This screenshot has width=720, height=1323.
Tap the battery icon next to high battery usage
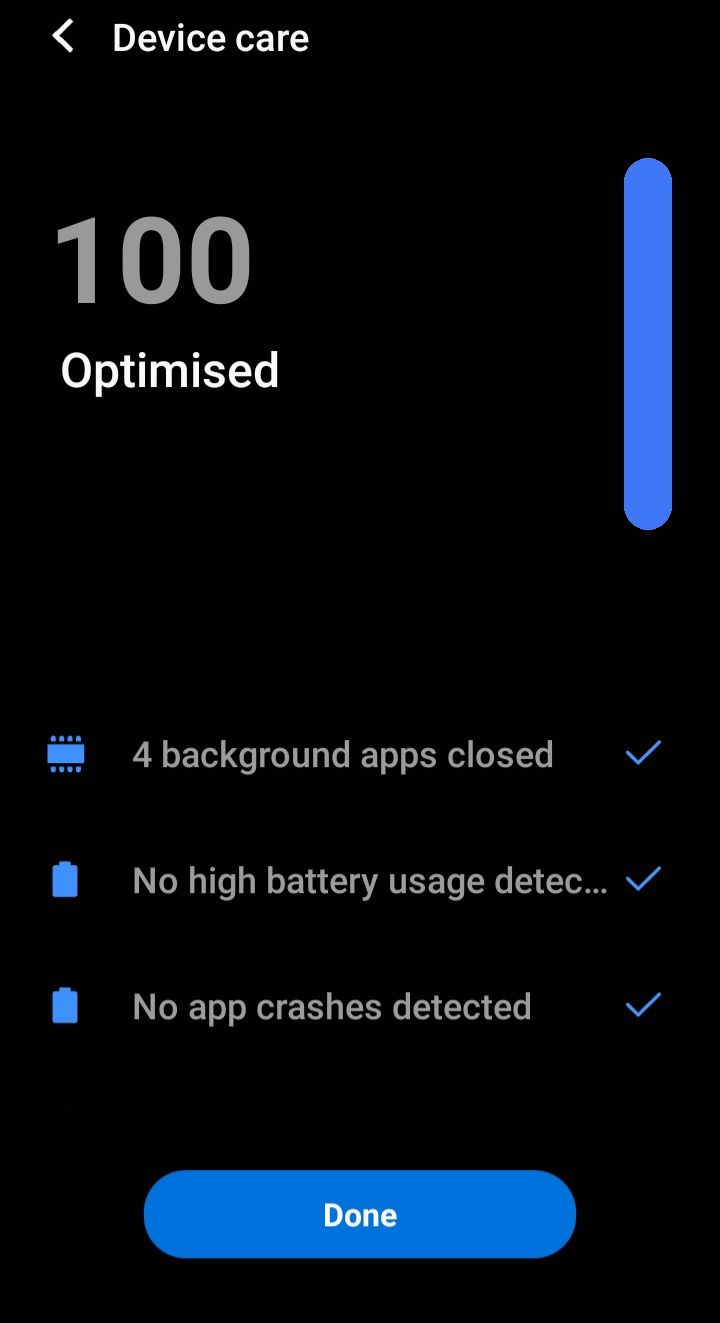[x=64, y=879]
